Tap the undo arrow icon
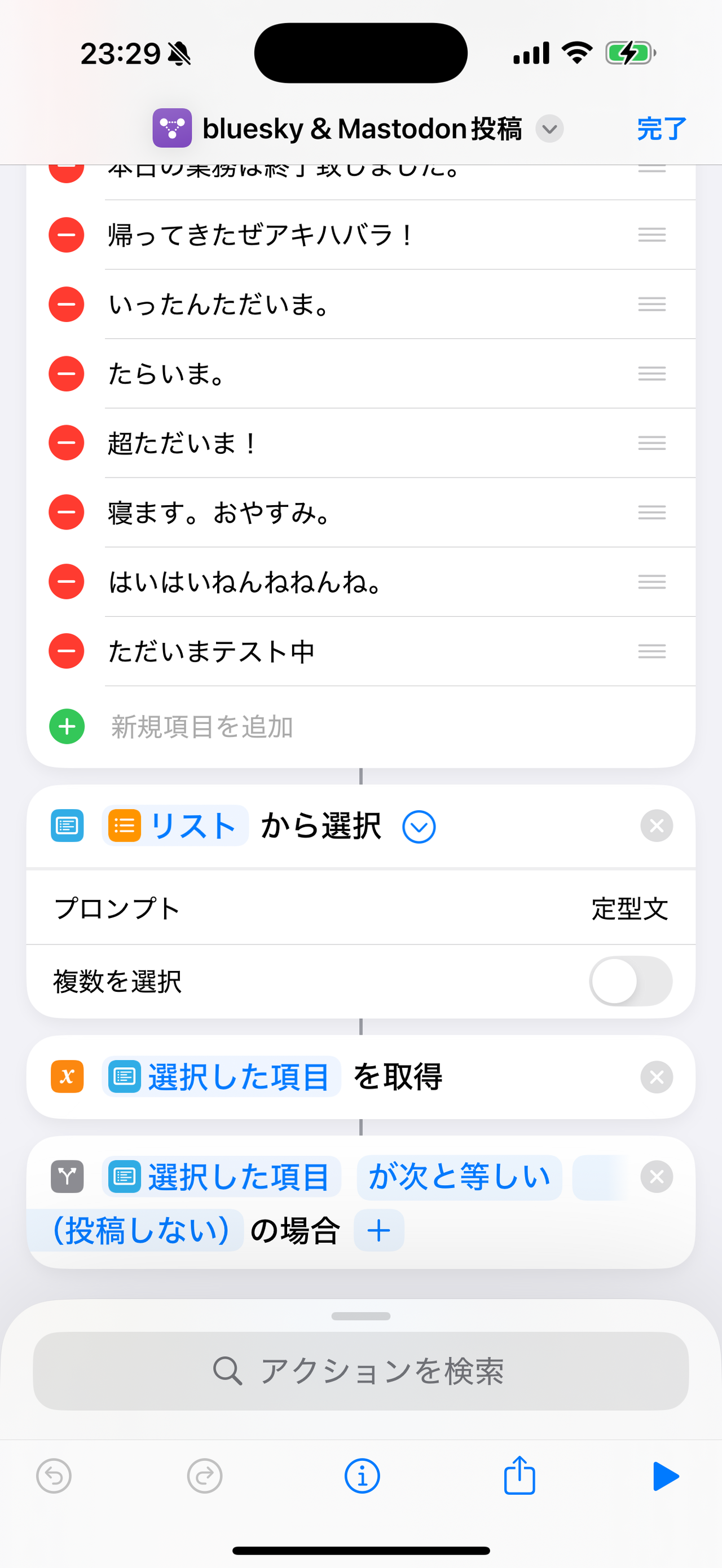The image size is (722, 1568). 54,1476
